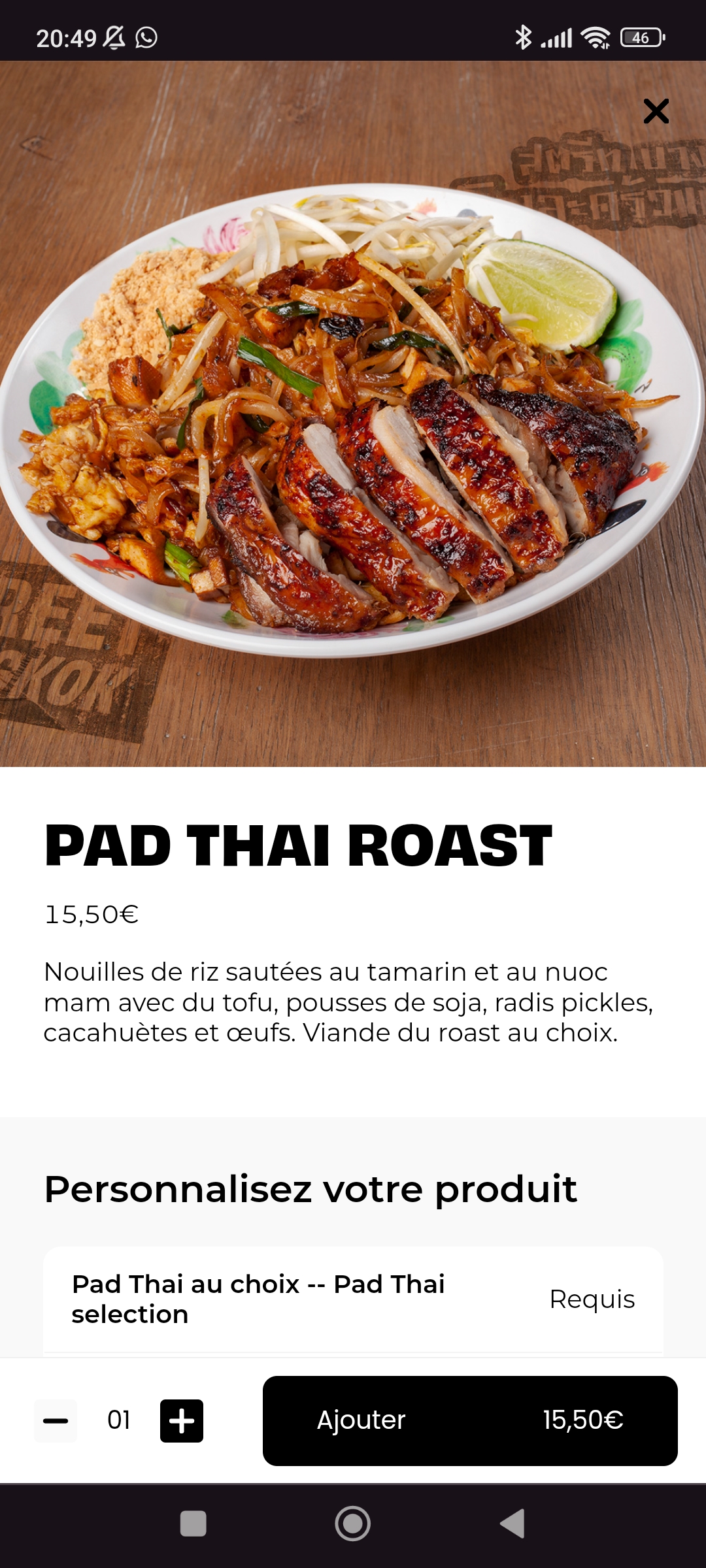The image size is (706, 1568).
Task: Decrease quantity with the minus button
Action: pyautogui.click(x=56, y=1420)
